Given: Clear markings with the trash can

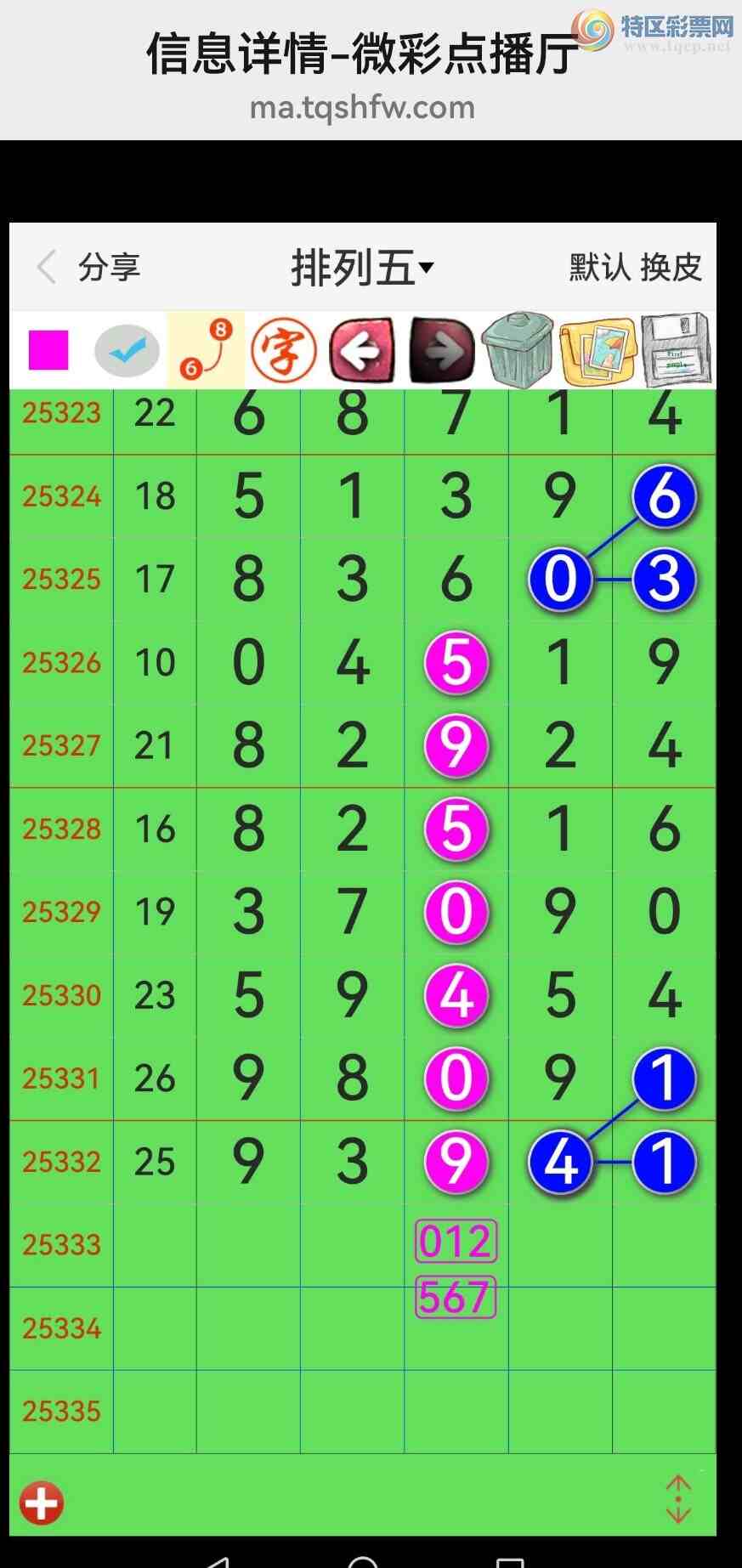Looking at the screenshot, I should pos(518,350).
